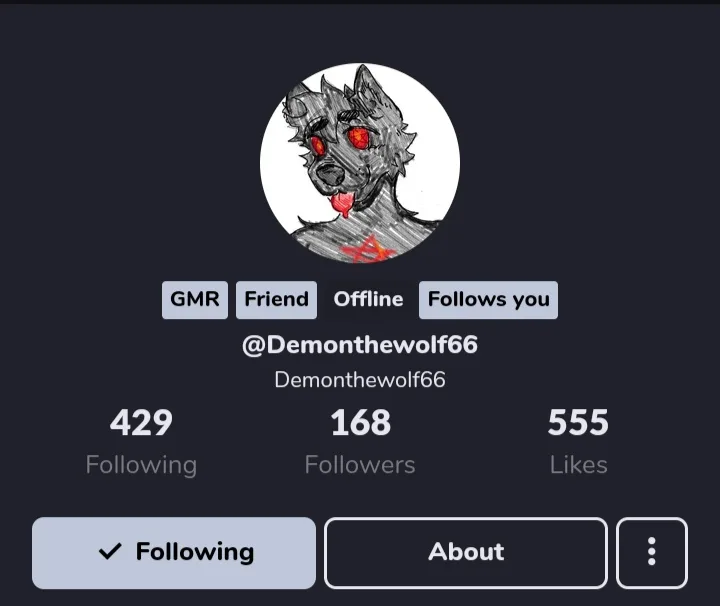This screenshot has width=720, height=606.
Task: Enlarge the wolf profile avatar
Action: tap(360, 163)
